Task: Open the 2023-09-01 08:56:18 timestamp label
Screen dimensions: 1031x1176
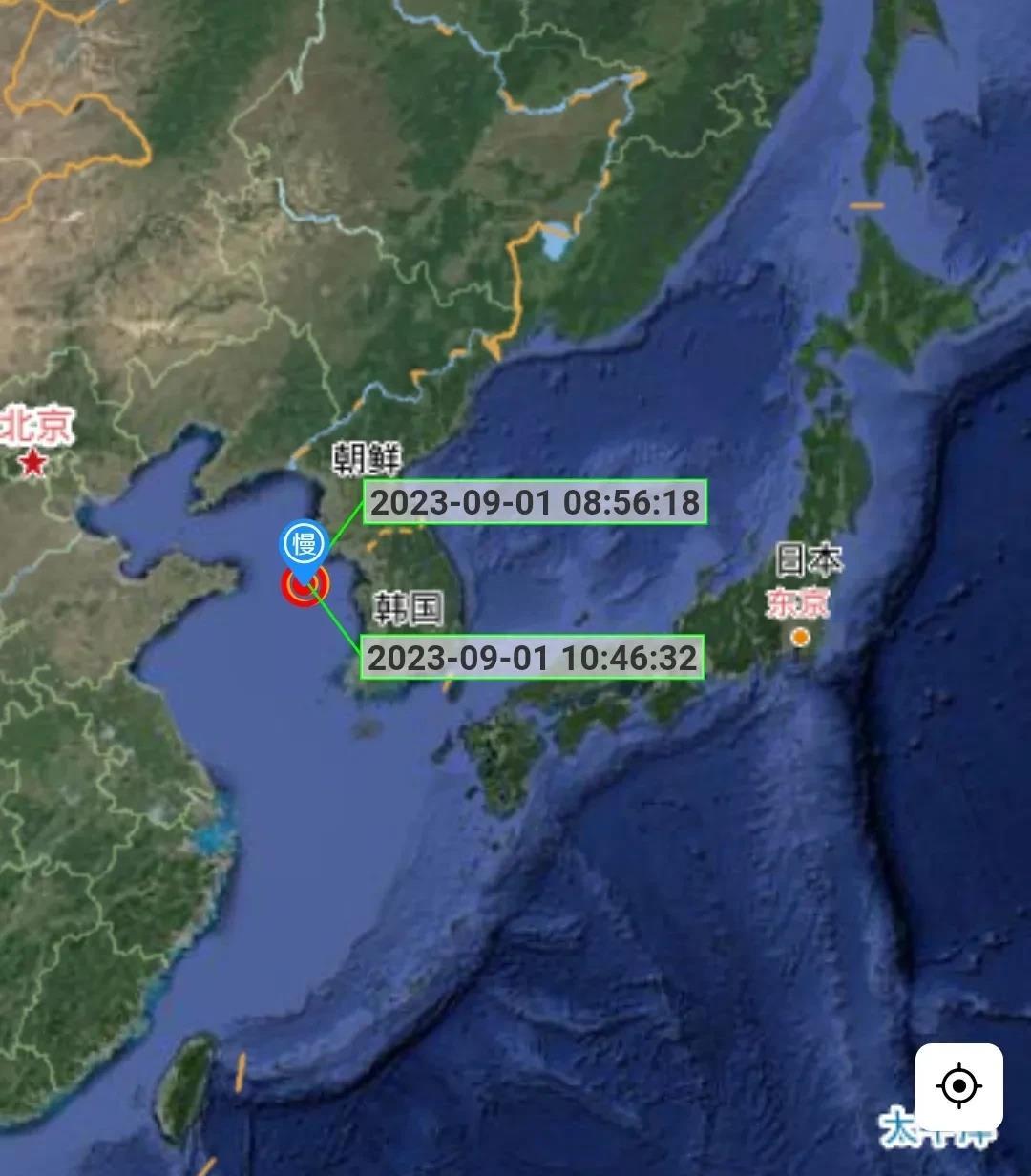Action: [537, 500]
